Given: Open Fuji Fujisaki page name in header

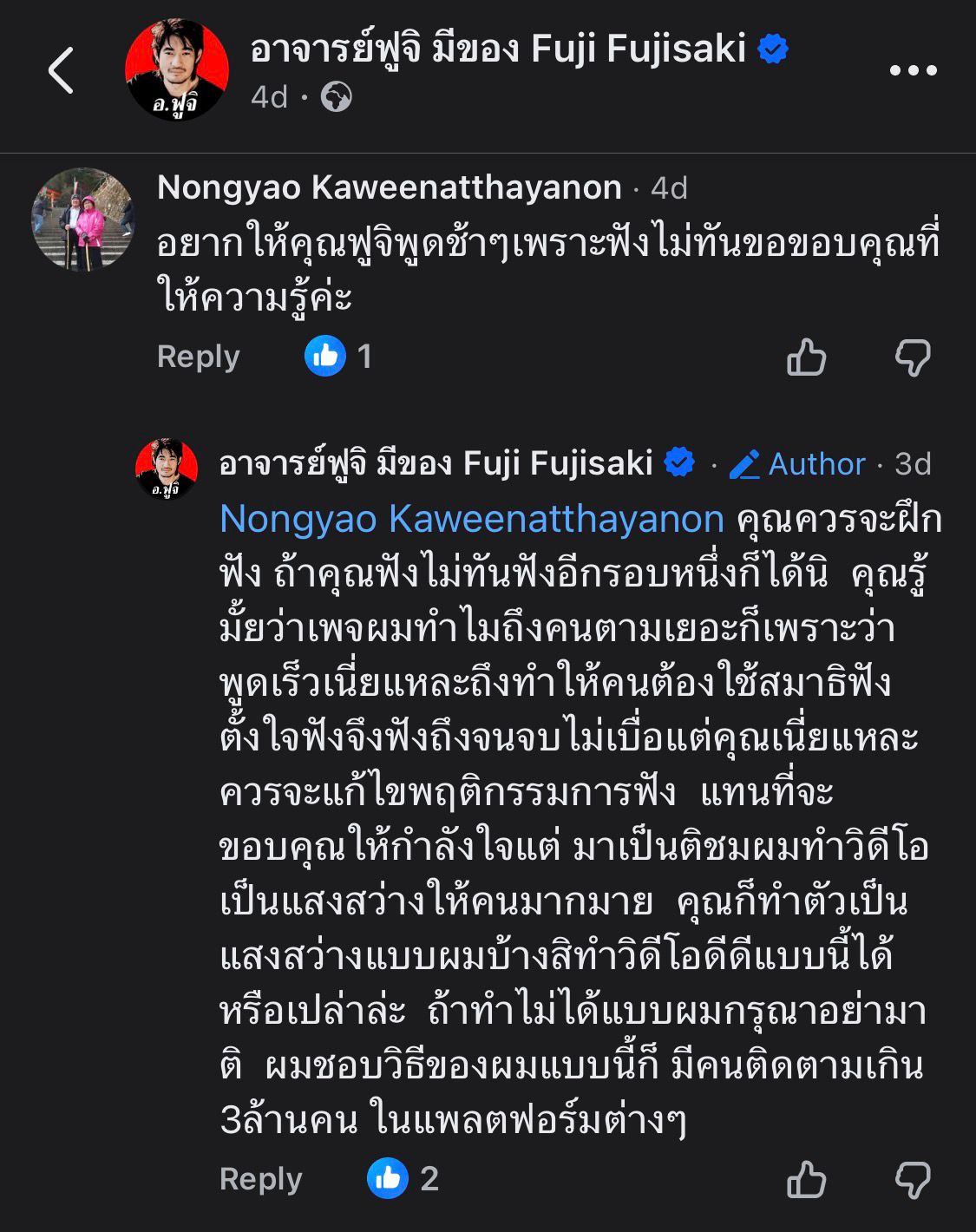Looking at the screenshot, I should pyautogui.click(x=499, y=49).
